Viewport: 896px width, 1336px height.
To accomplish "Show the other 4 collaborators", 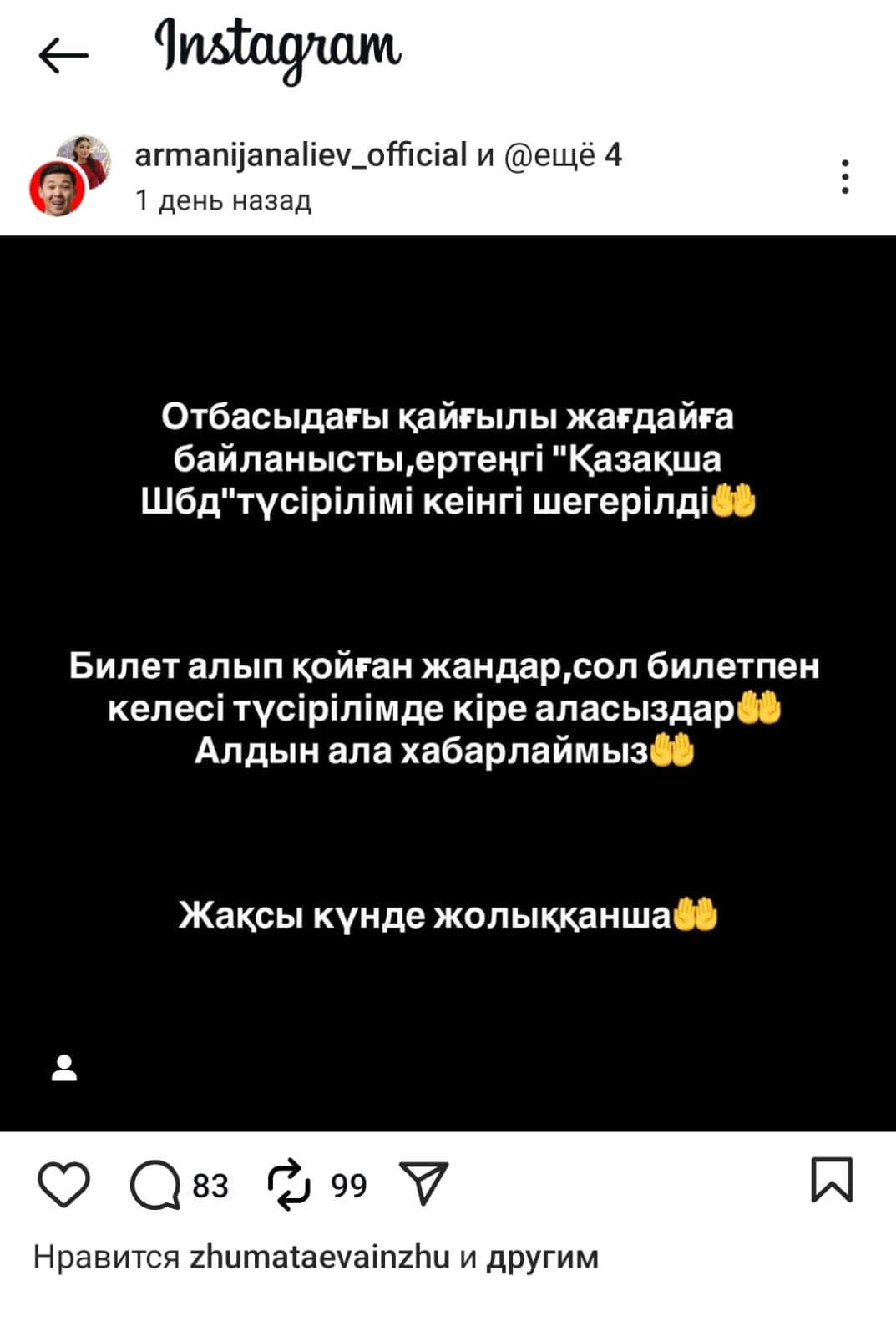I will click(x=563, y=155).
